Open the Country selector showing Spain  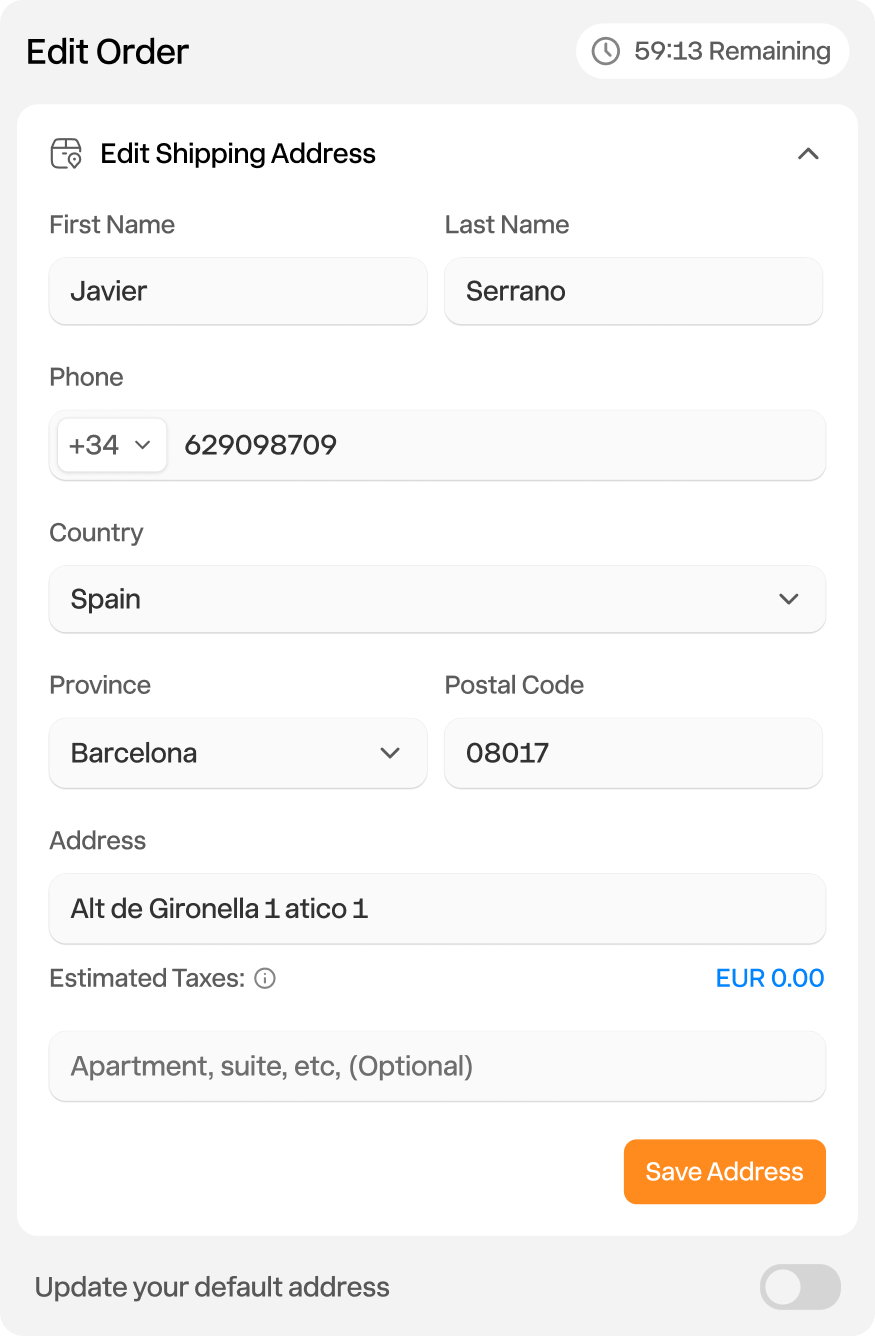437,599
